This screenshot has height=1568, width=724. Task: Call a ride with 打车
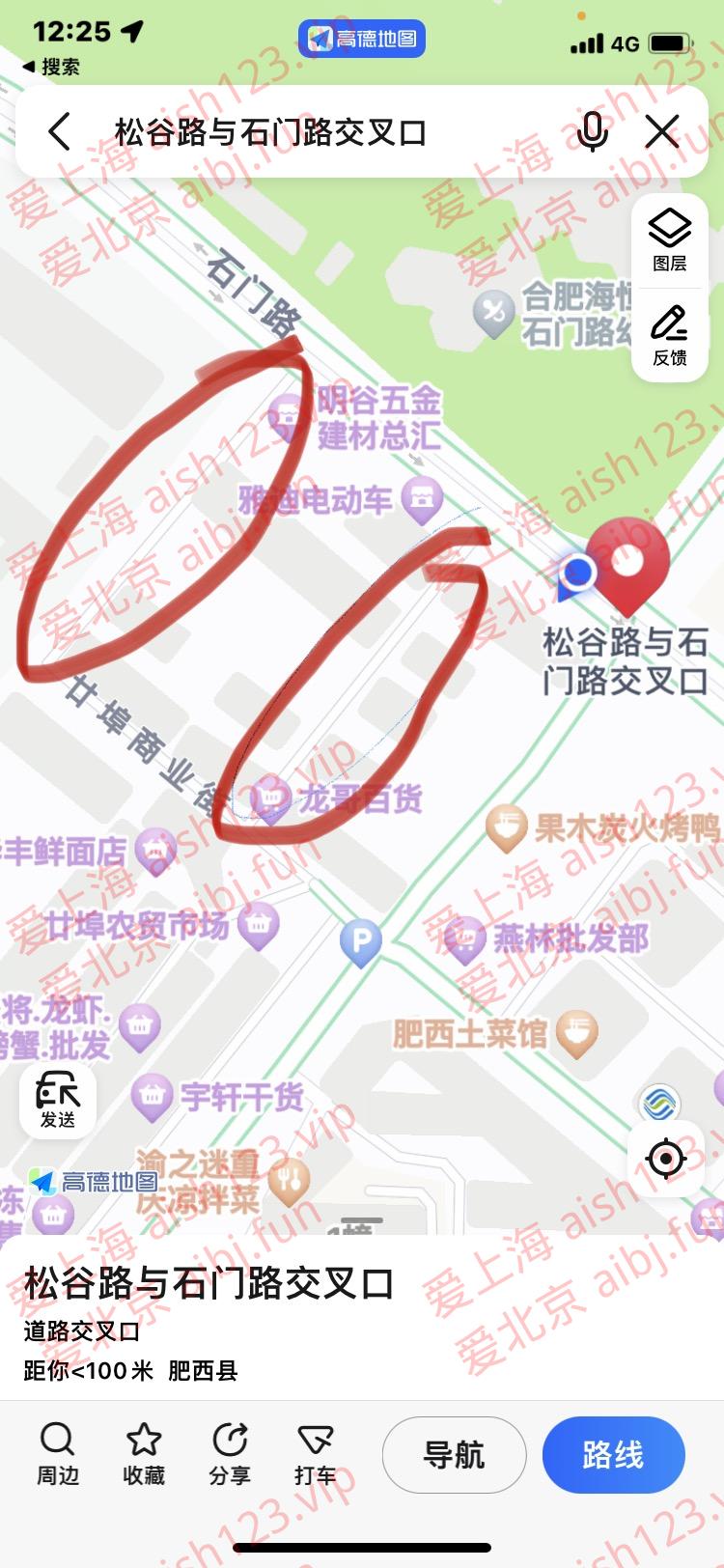tap(315, 1453)
